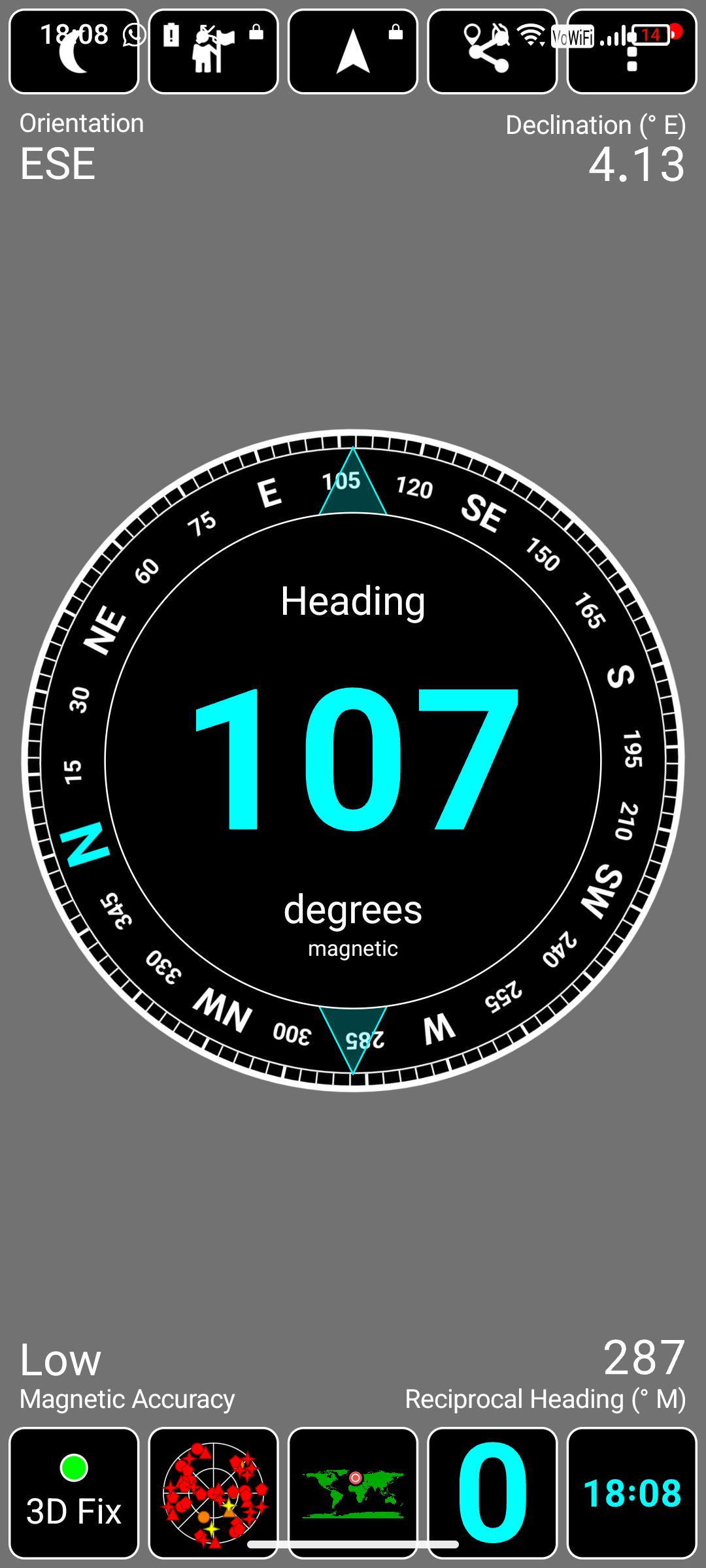
Task: Open the 18:08 clock tile
Action: coord(631,1493)
